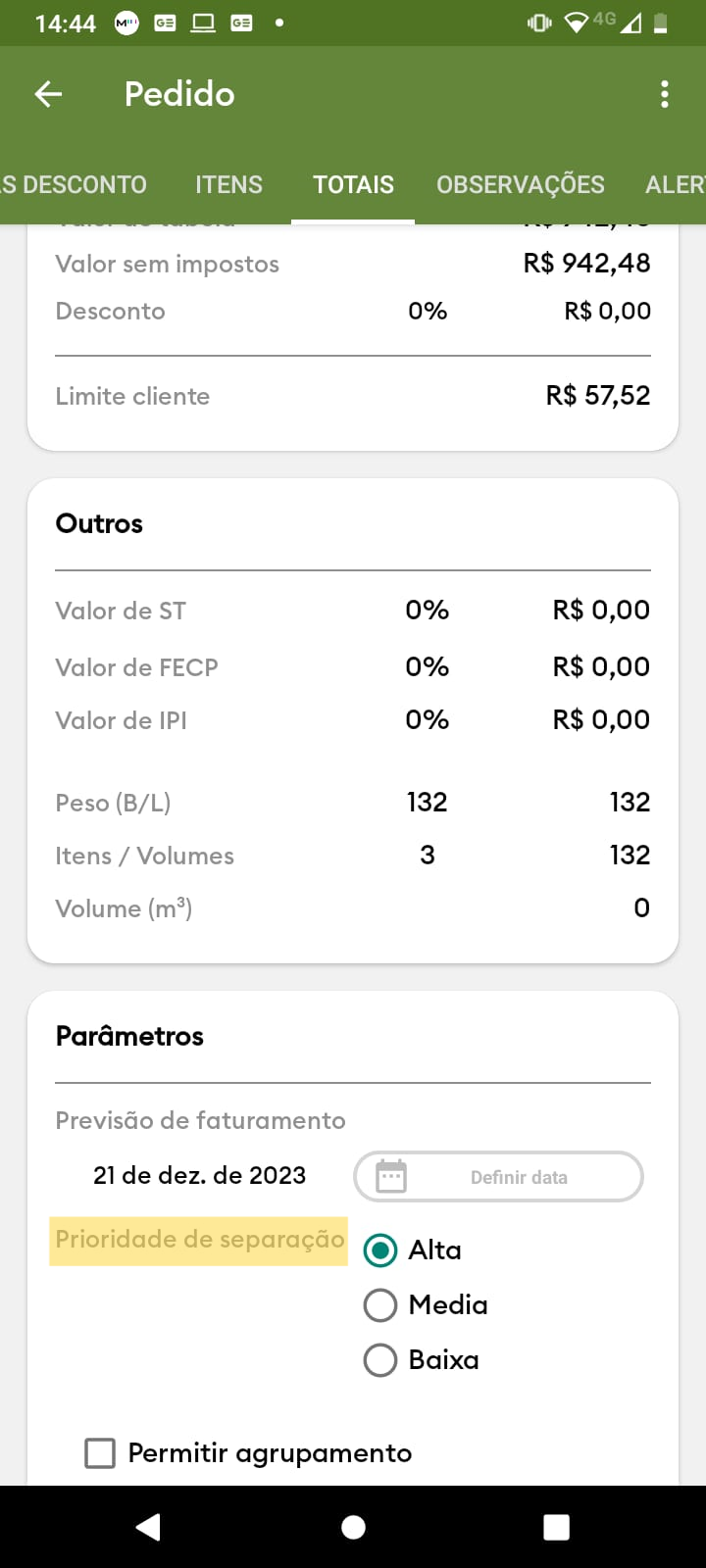Open recent apps from navigation bar

[x=556, y=1527]
